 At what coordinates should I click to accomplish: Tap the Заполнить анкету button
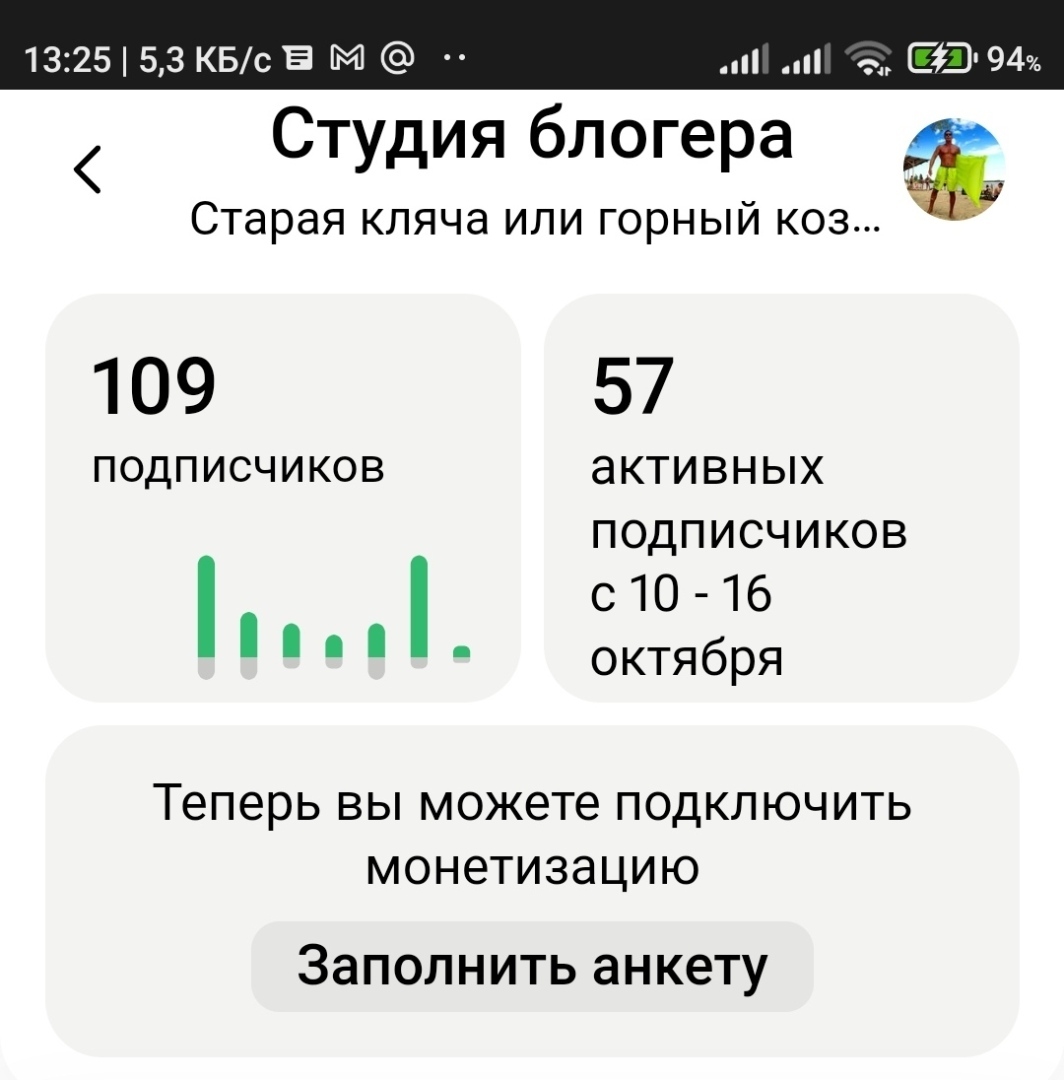click(532, 966)
